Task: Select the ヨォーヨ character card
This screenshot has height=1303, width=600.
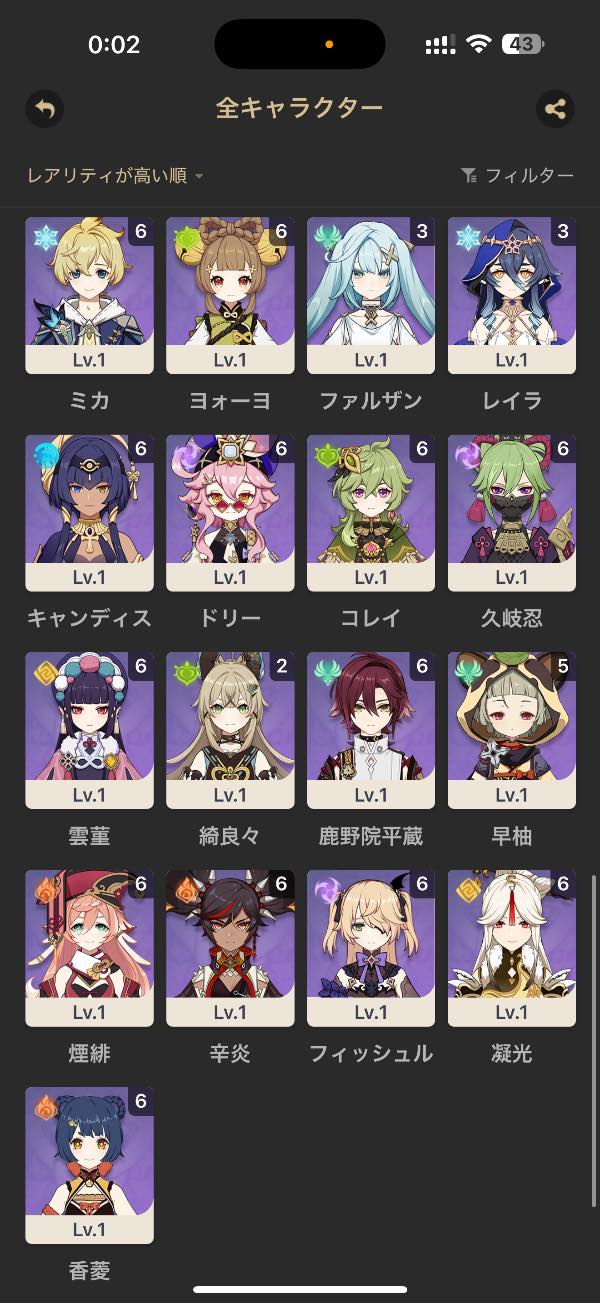Action: pyautogui.click(x=230, y=295)
